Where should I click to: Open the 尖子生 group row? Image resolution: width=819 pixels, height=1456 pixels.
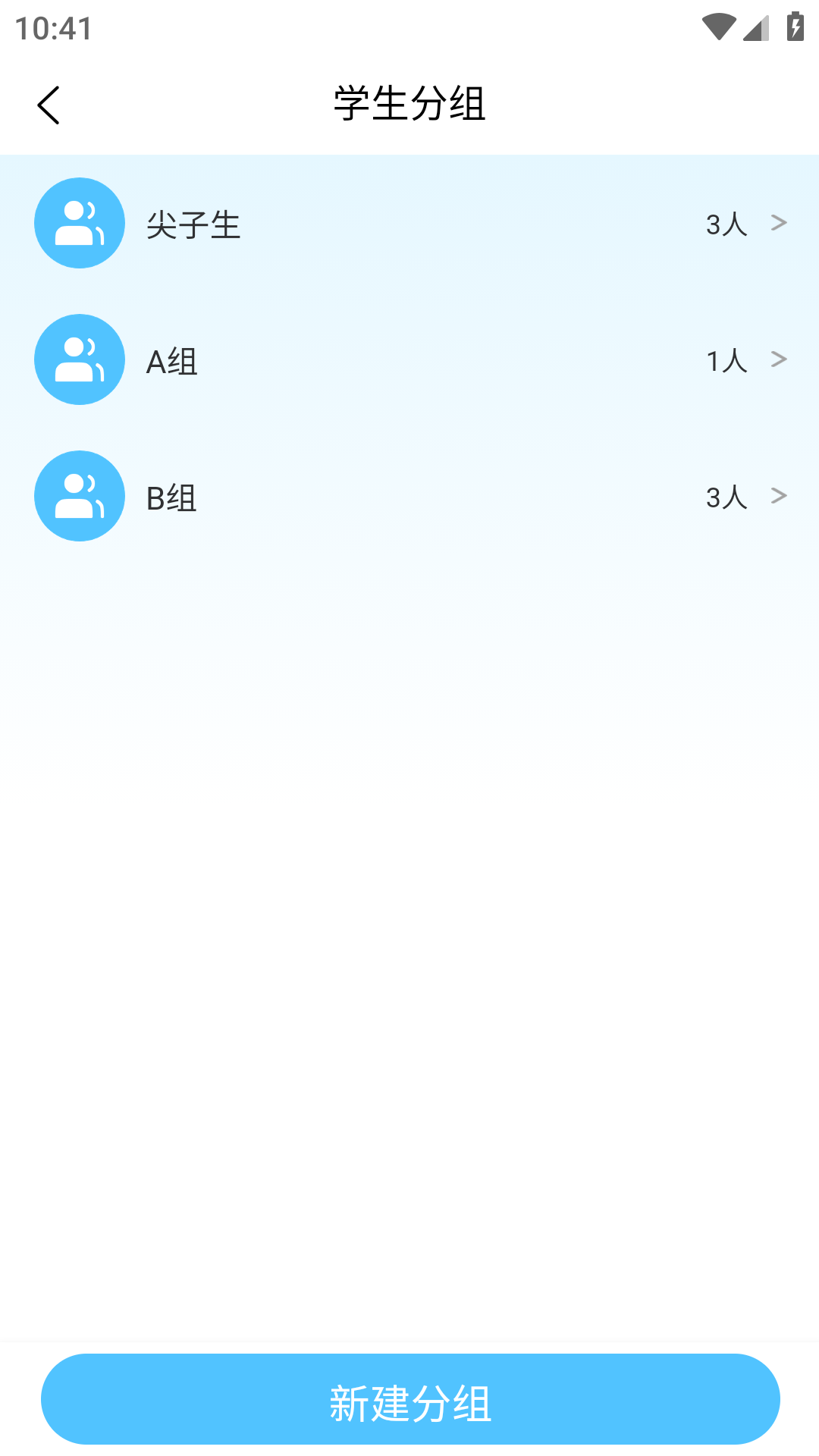click(x=409, y=222)
